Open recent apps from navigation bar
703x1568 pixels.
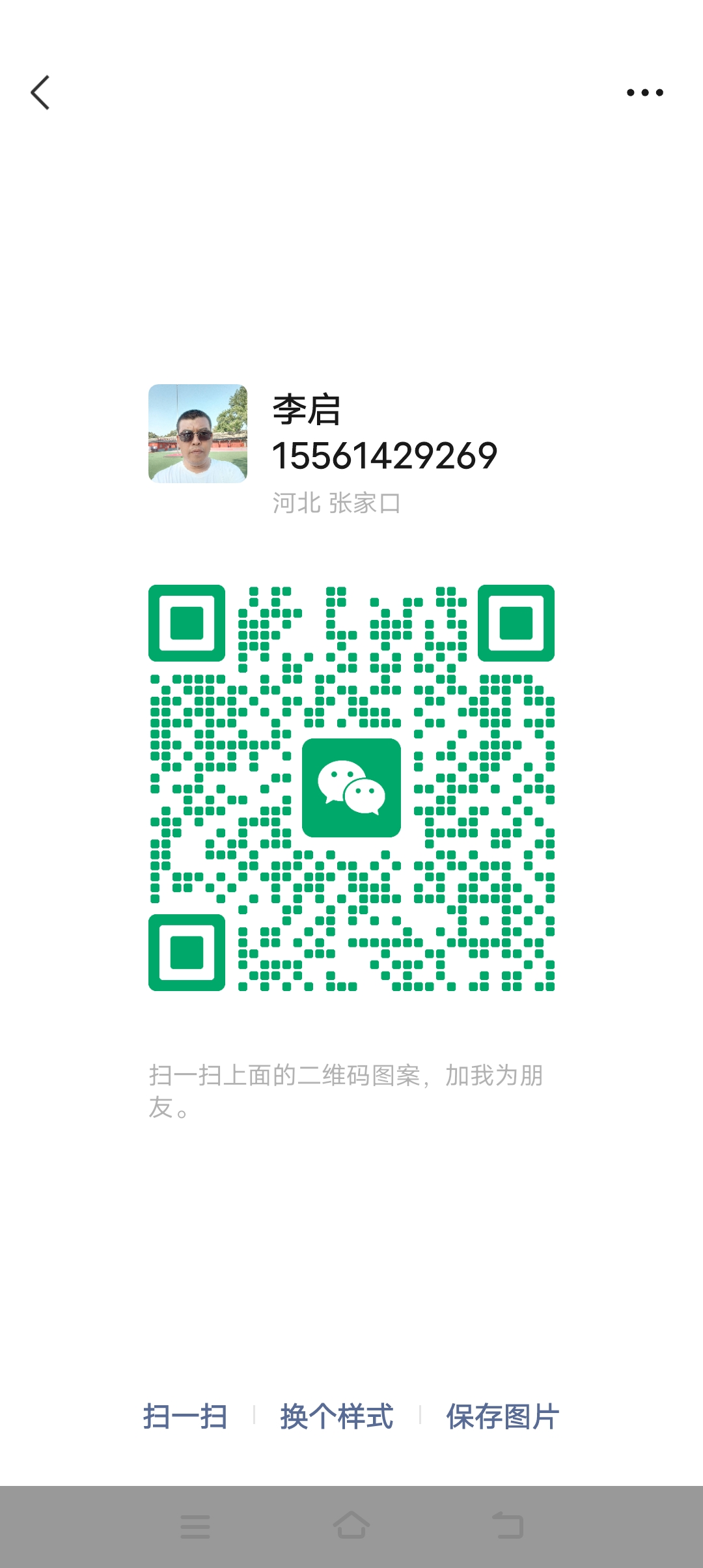pyautogui.click(x=195, y=1526)
